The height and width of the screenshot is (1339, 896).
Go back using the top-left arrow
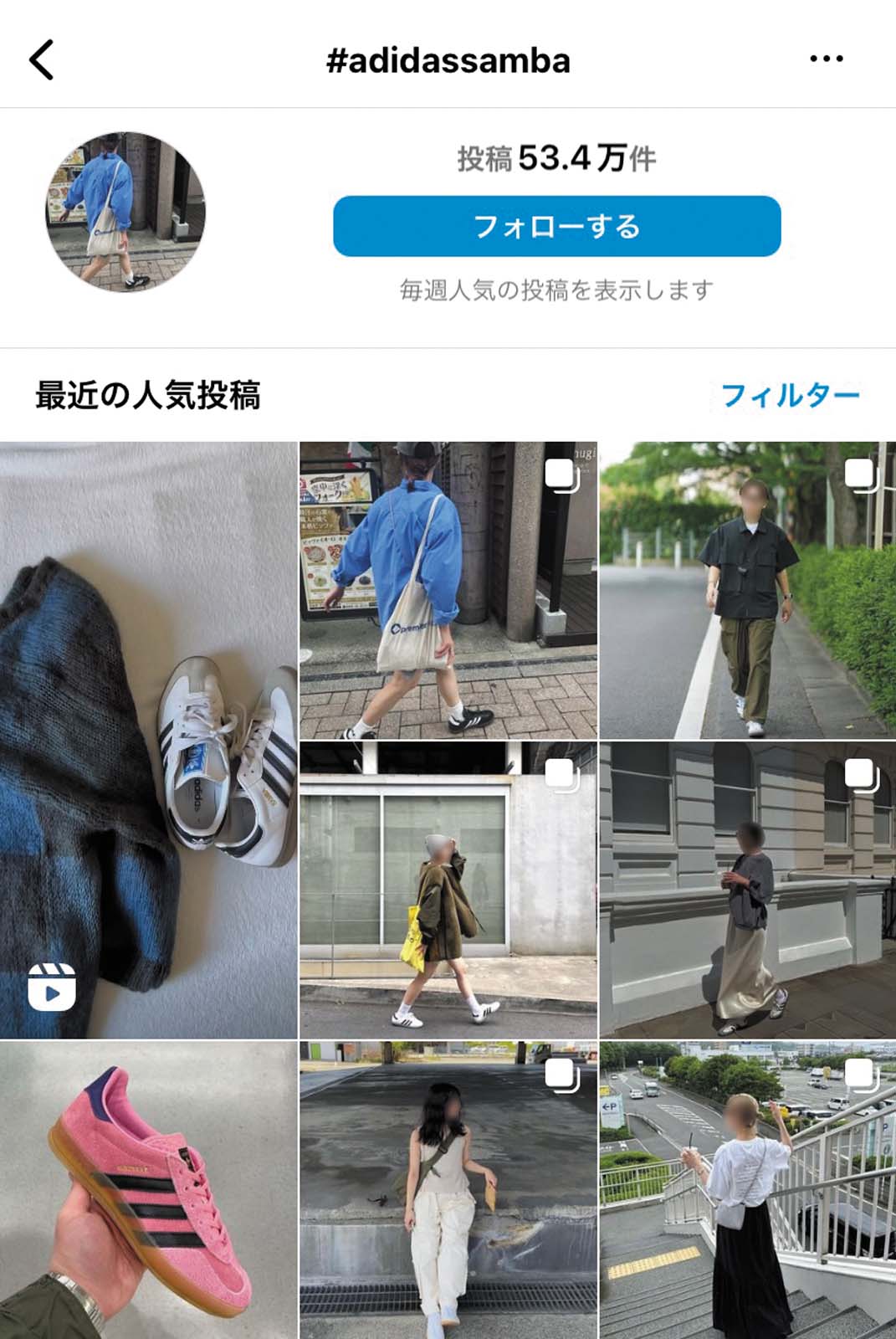coord(41,60)
